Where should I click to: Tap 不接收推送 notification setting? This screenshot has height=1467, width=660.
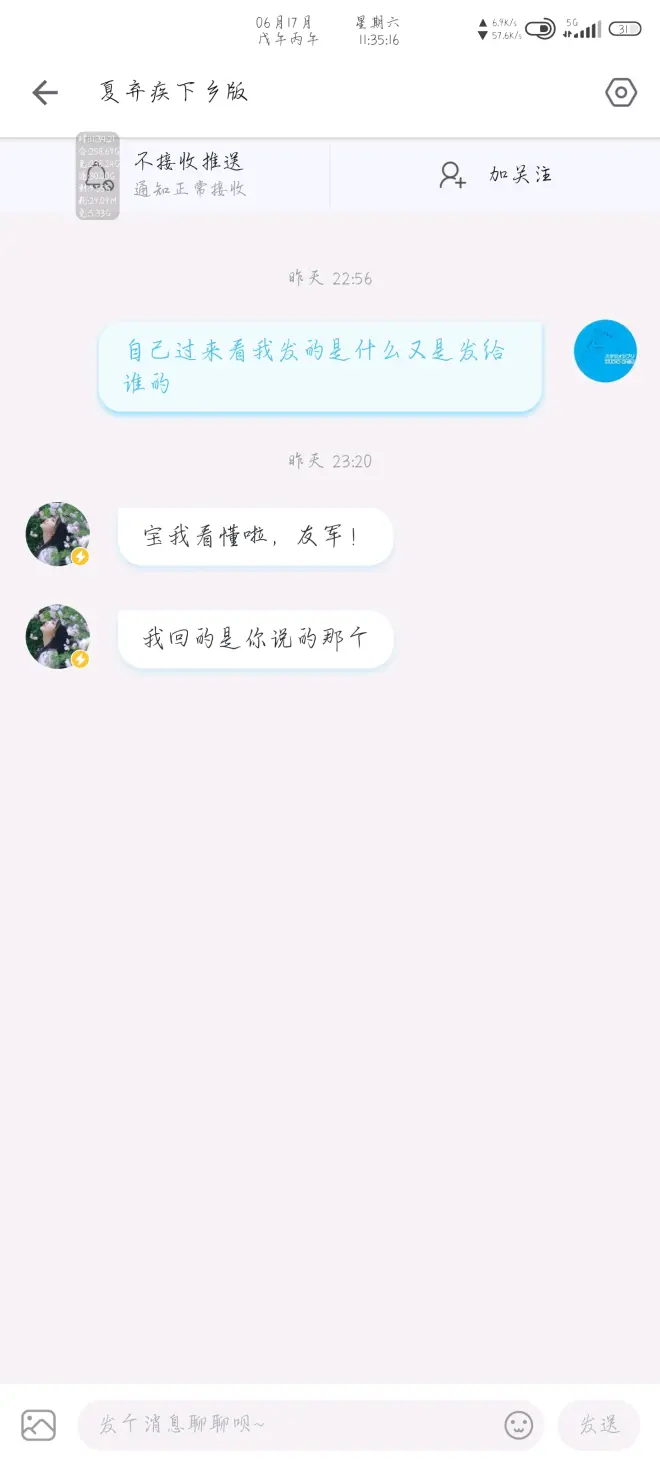pos(188,174)
